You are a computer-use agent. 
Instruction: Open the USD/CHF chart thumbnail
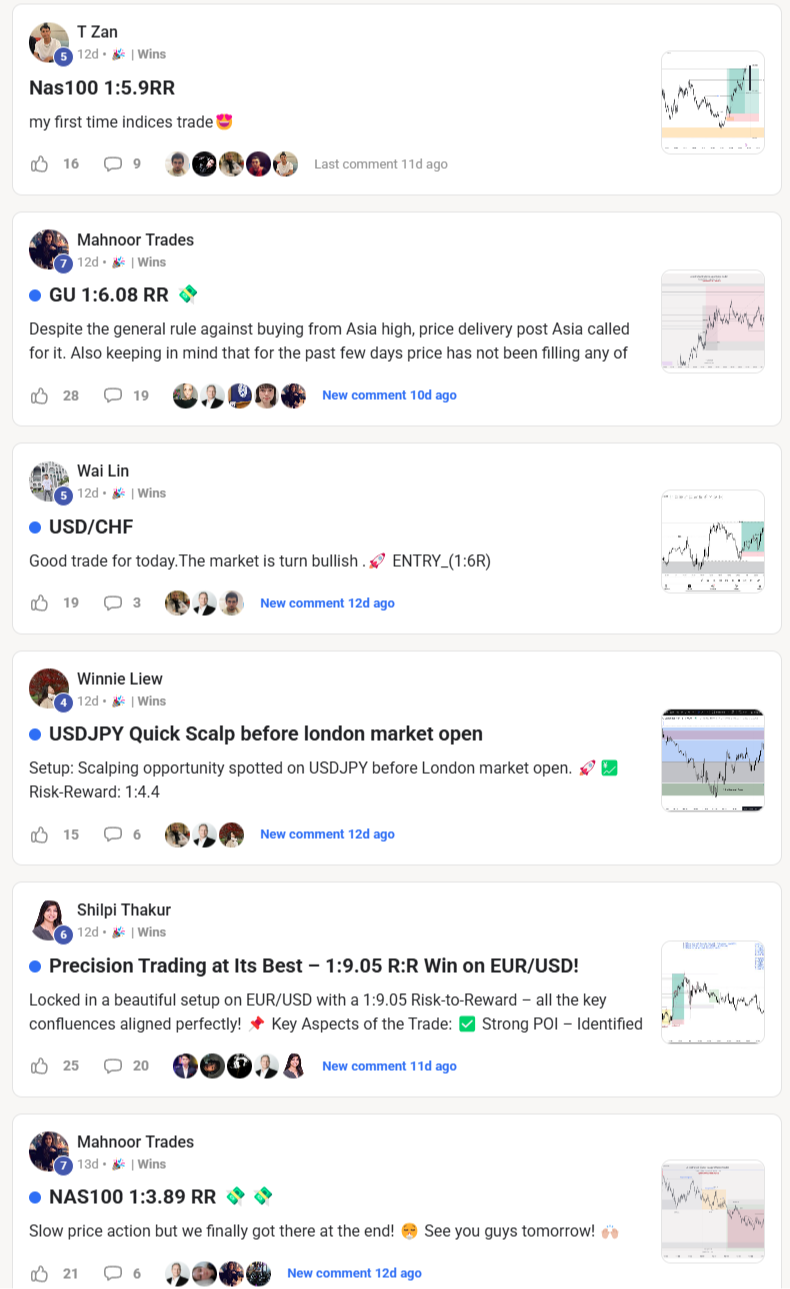713,541
